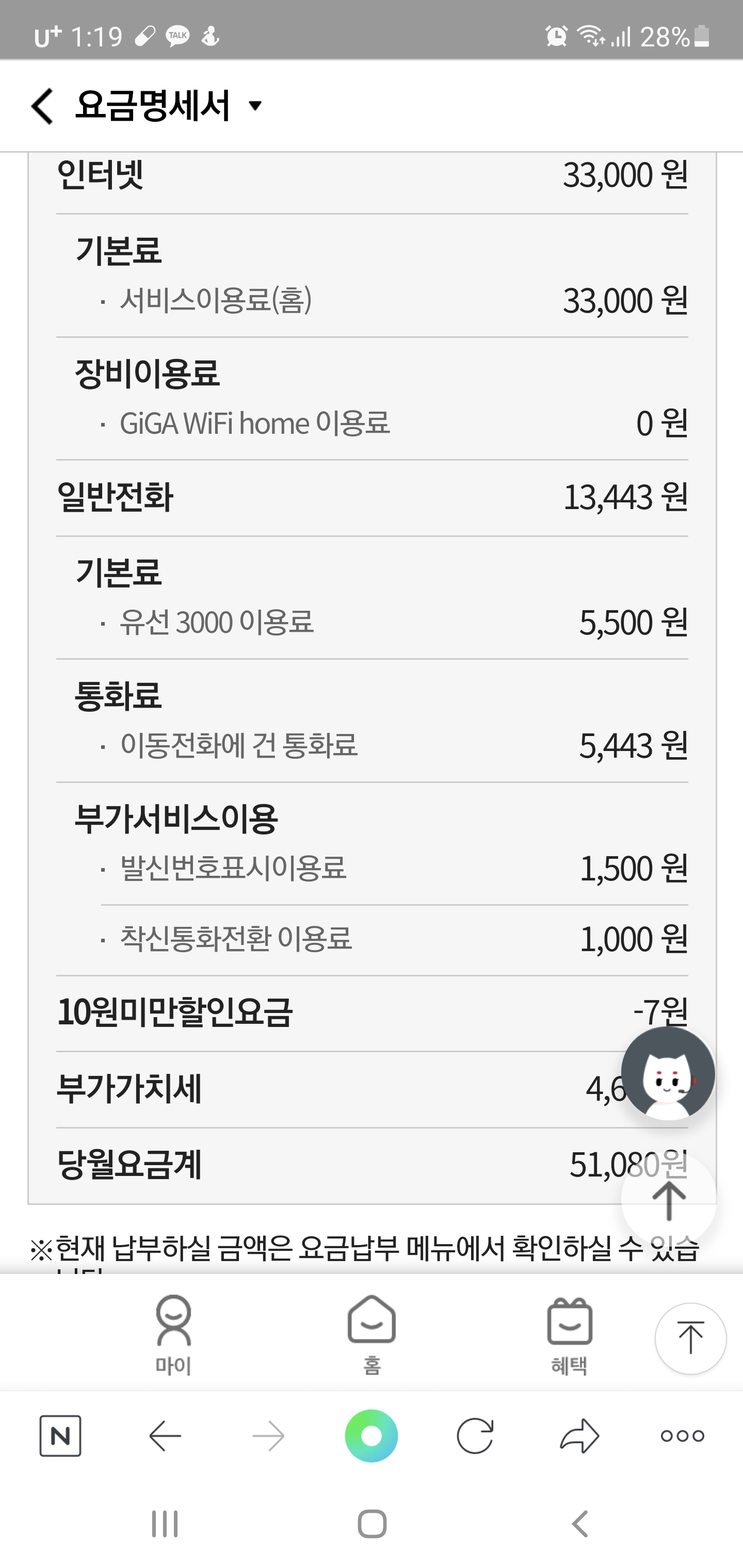Image resolution: width=743 pixels, height=1568 pixels.
Task: Open browser more options menu
Action: 683,1436
